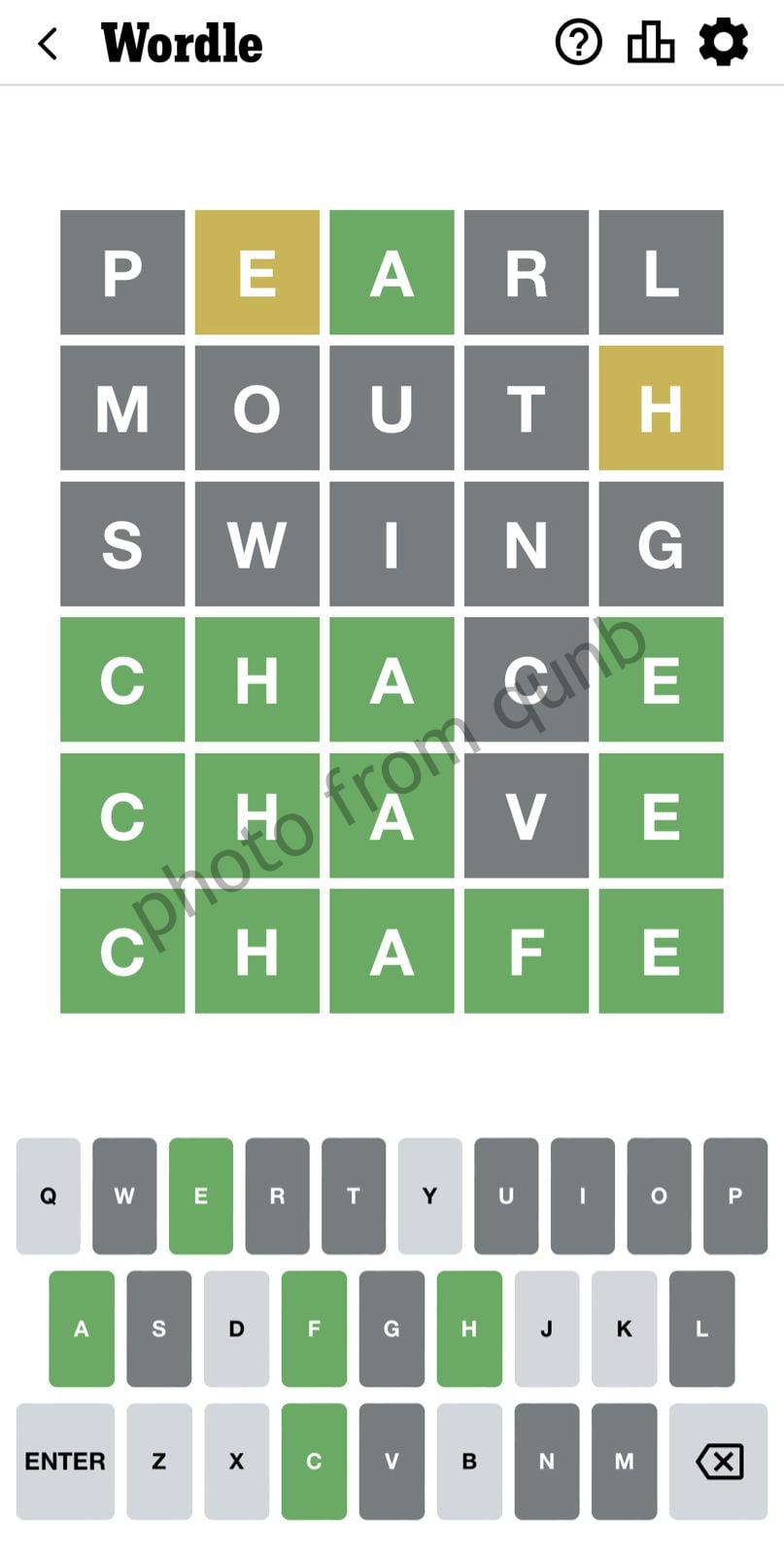This screenshot has width=784, height=1555.
Task: Tap the ENTER key
Action: [65, 1461]
